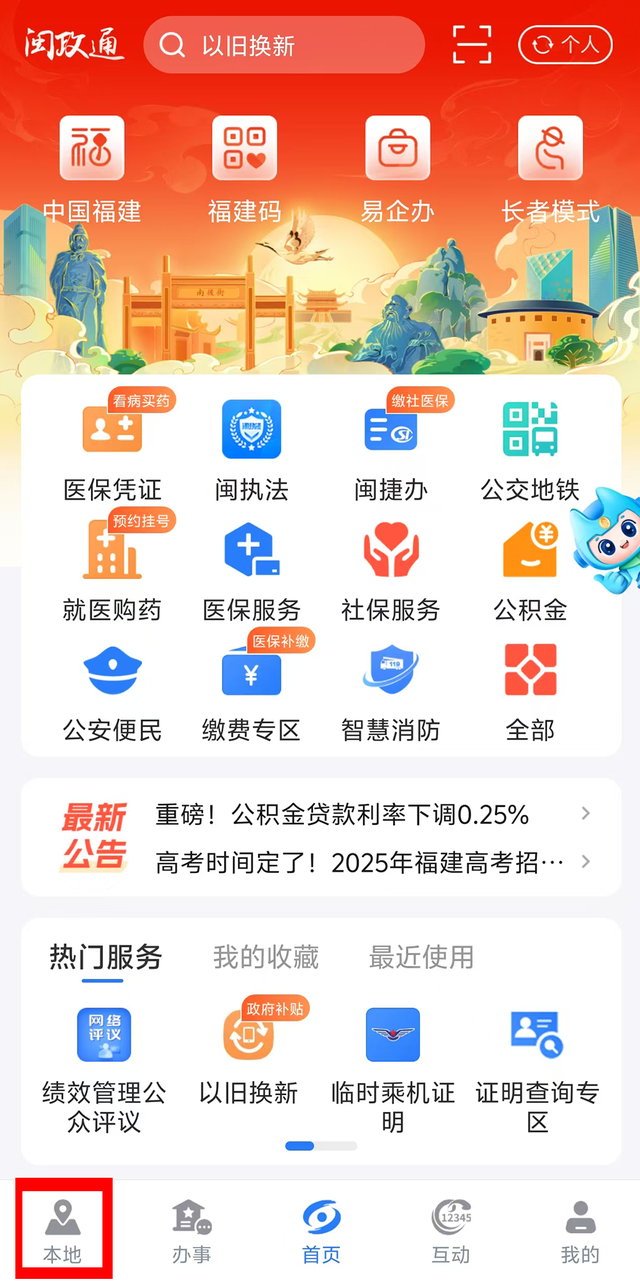Open the 我的 profile tab

(580, 1229)
